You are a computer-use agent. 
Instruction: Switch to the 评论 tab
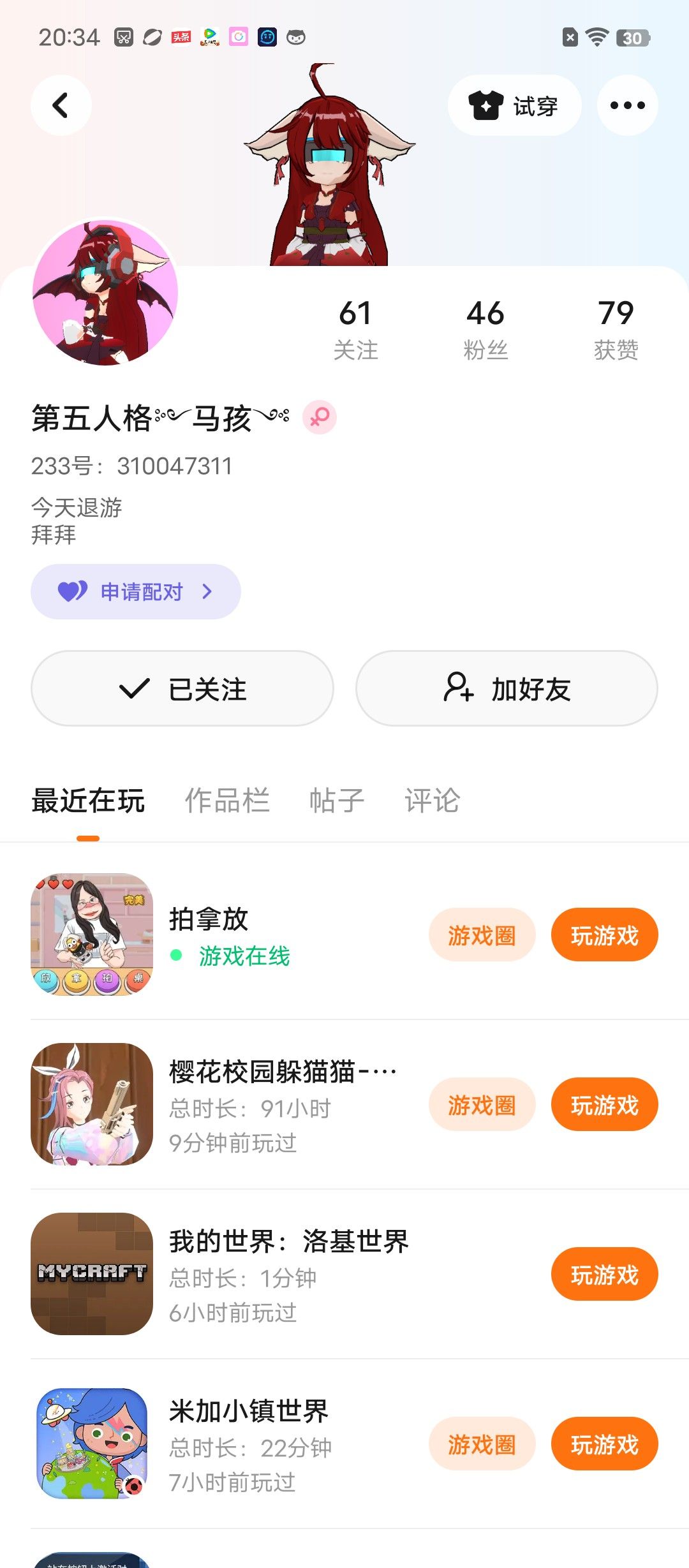pyautogui.click(x=432, y=801)
